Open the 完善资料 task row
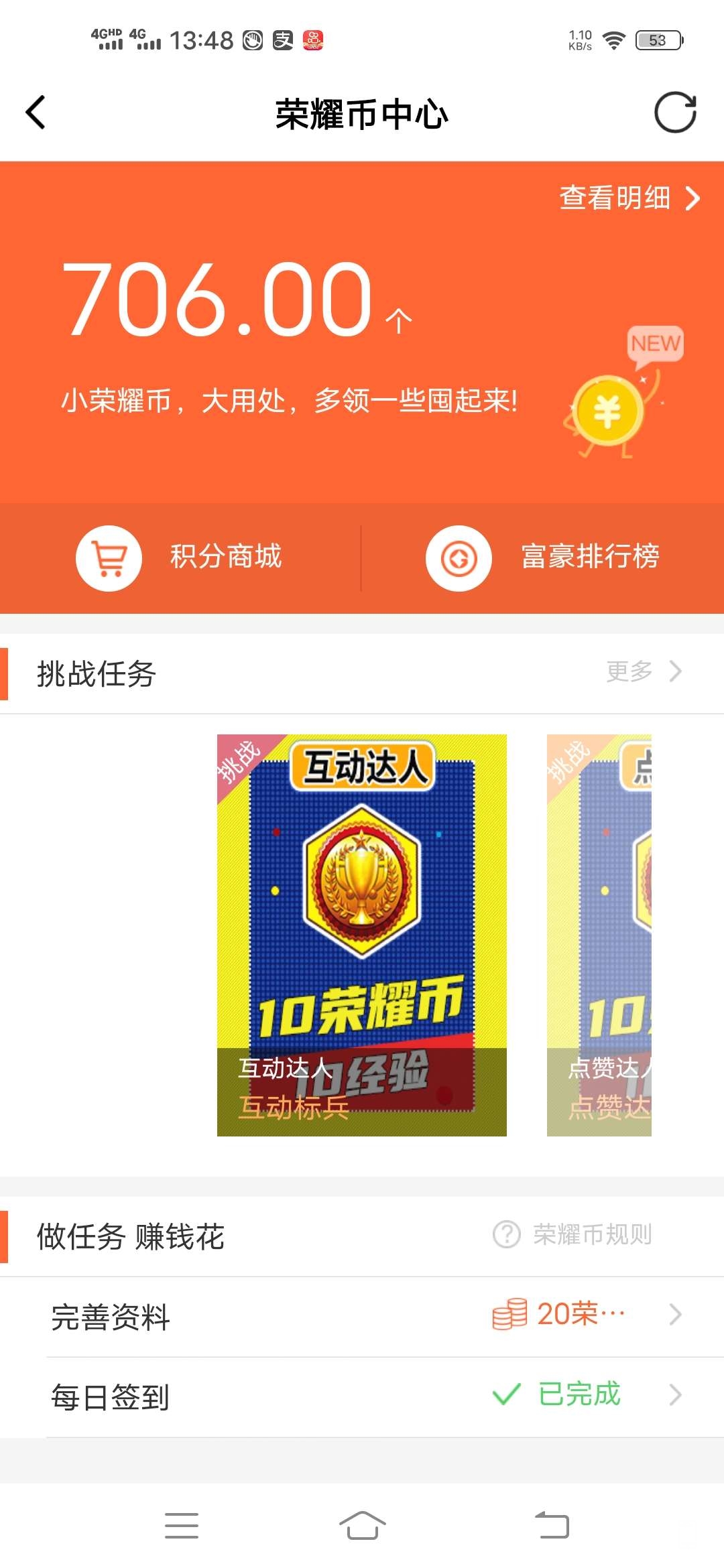 (x=362, y=1316)
